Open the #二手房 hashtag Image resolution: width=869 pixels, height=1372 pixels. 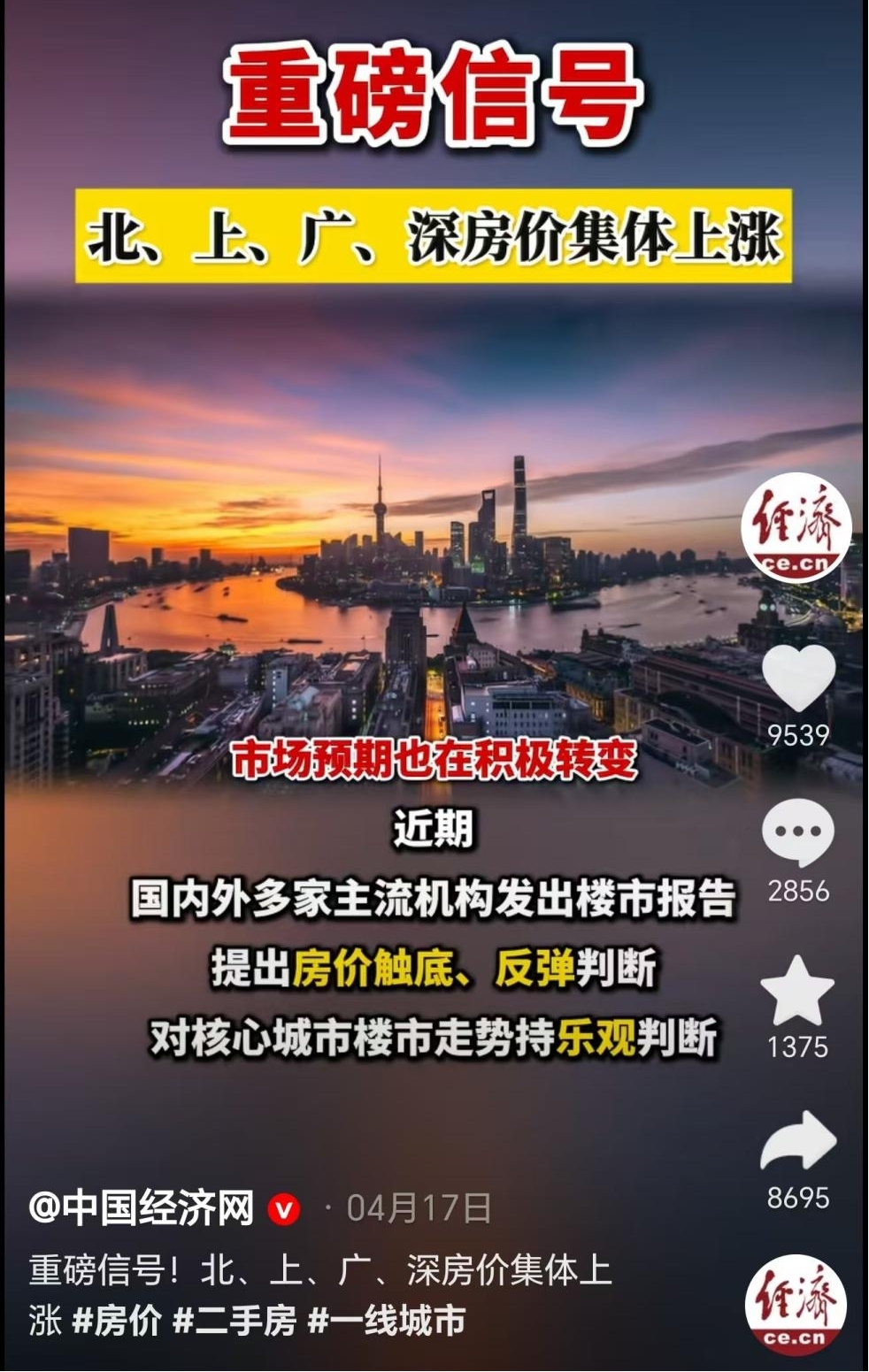(x=235, y=1322)
